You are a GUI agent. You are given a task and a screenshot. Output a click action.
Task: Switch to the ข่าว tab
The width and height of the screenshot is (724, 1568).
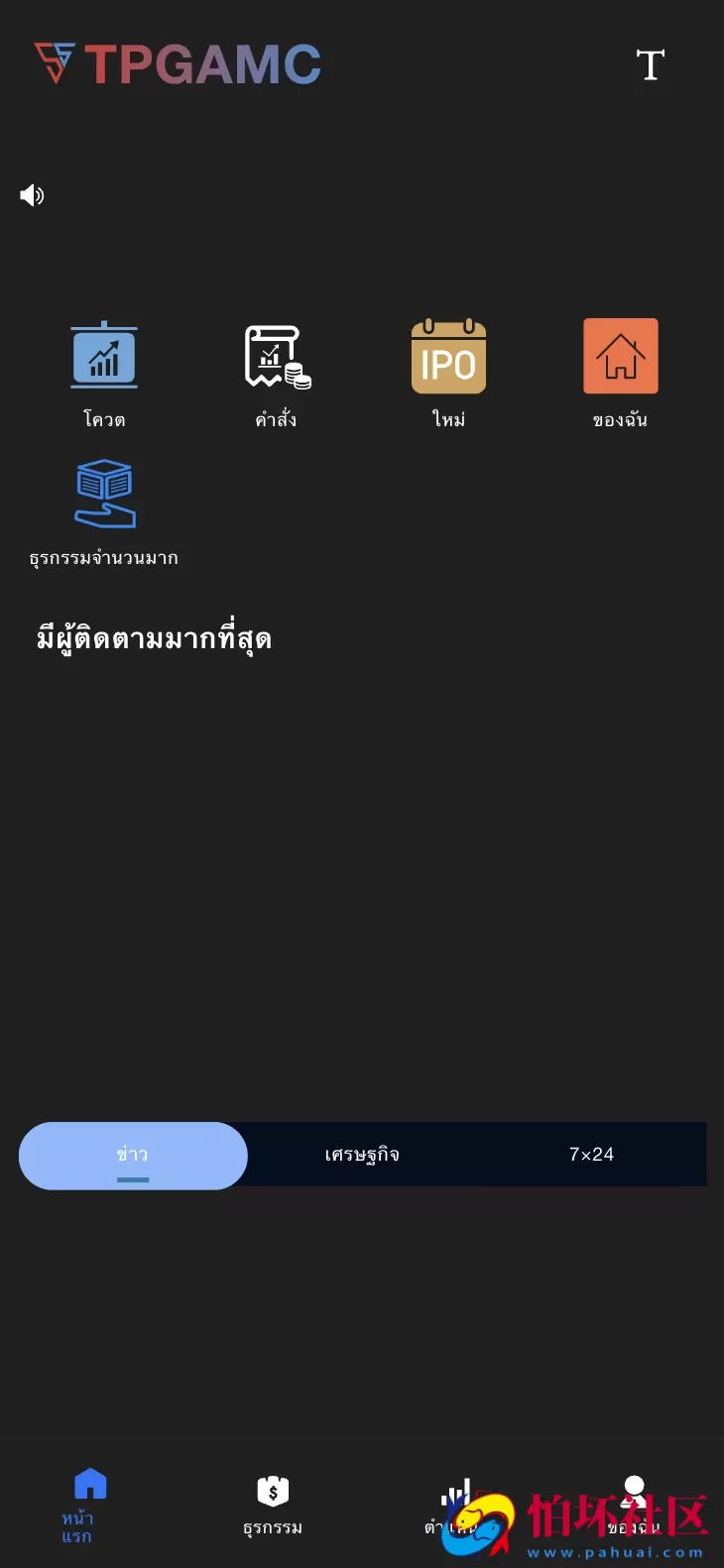[133, 1154]
